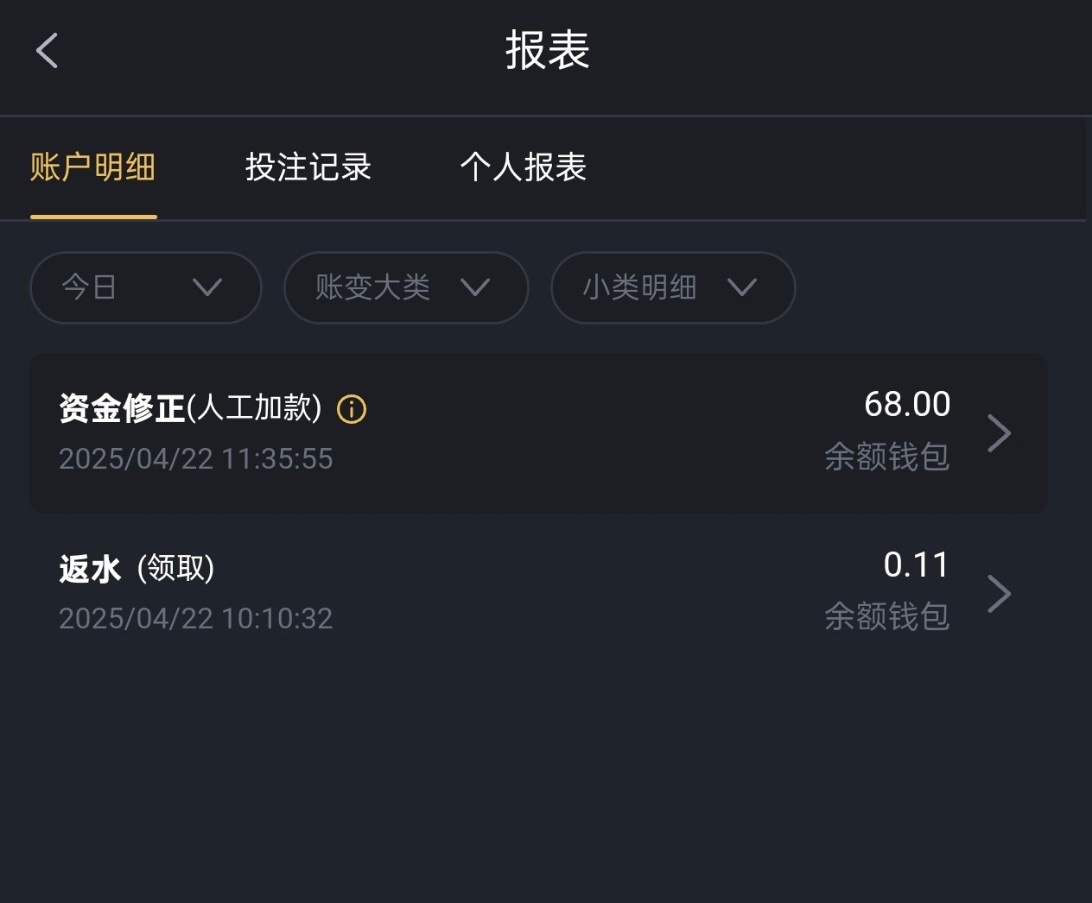Screen dimensions: 1092x903
Task: Open the 个人报表 tab
Action: (523, 168)
